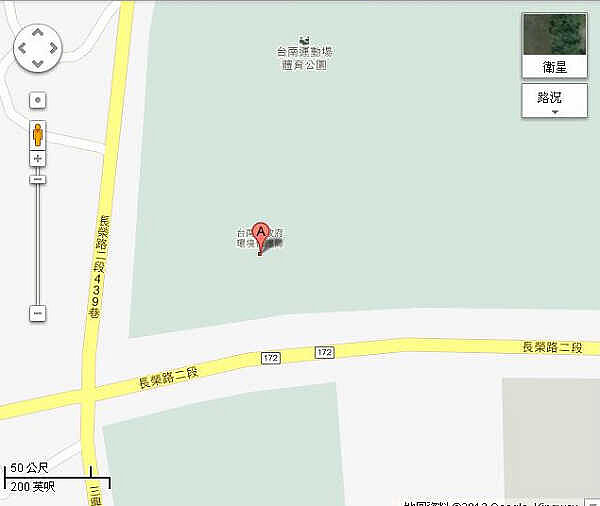This screenshot has width=600, height=506.
Task: Switch to 衛星 satellite view
Action: (554, 46)
